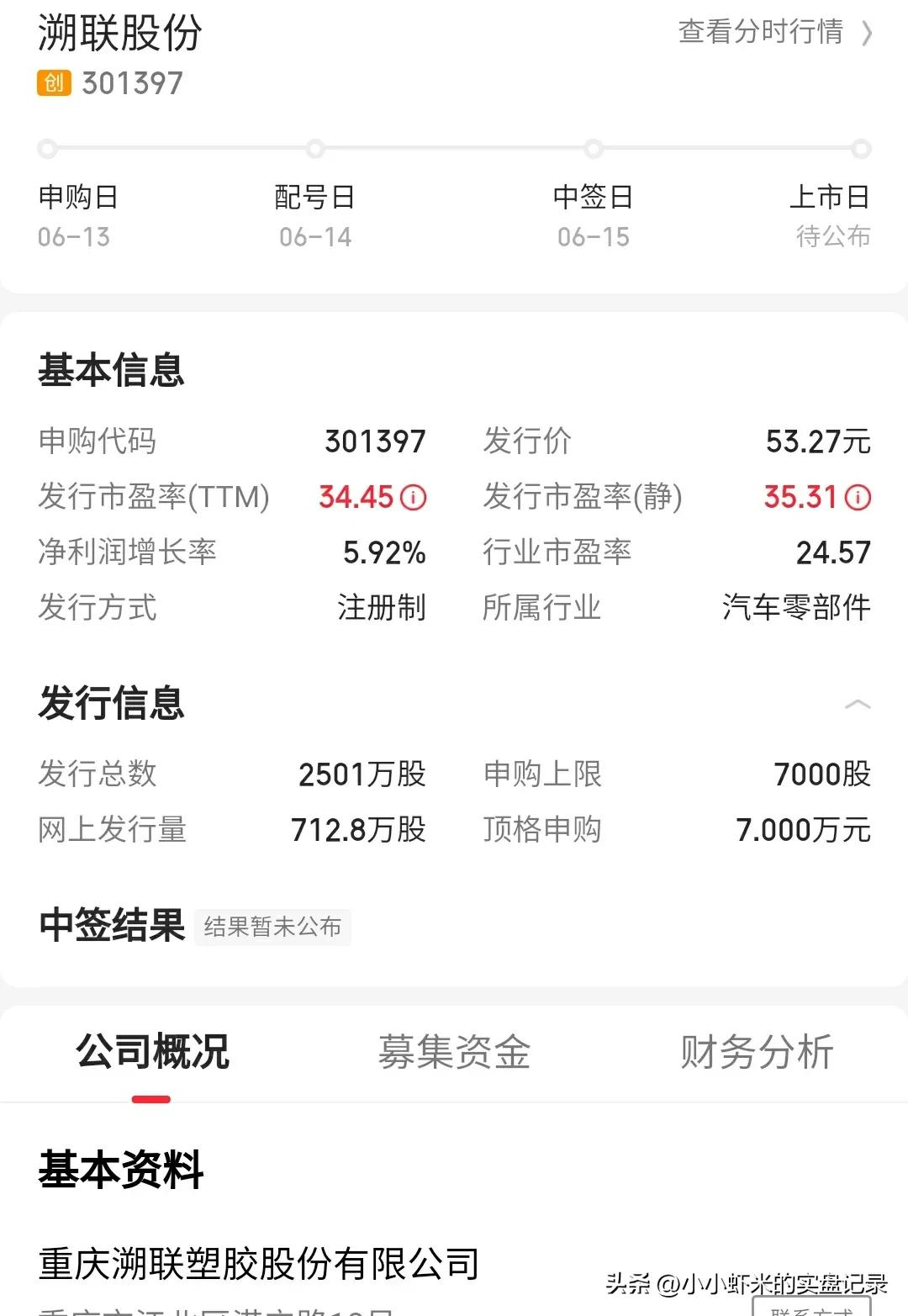Open the info icon beside 发行市盈率(静)
The image size is (908, 1316).
[856, 497]
